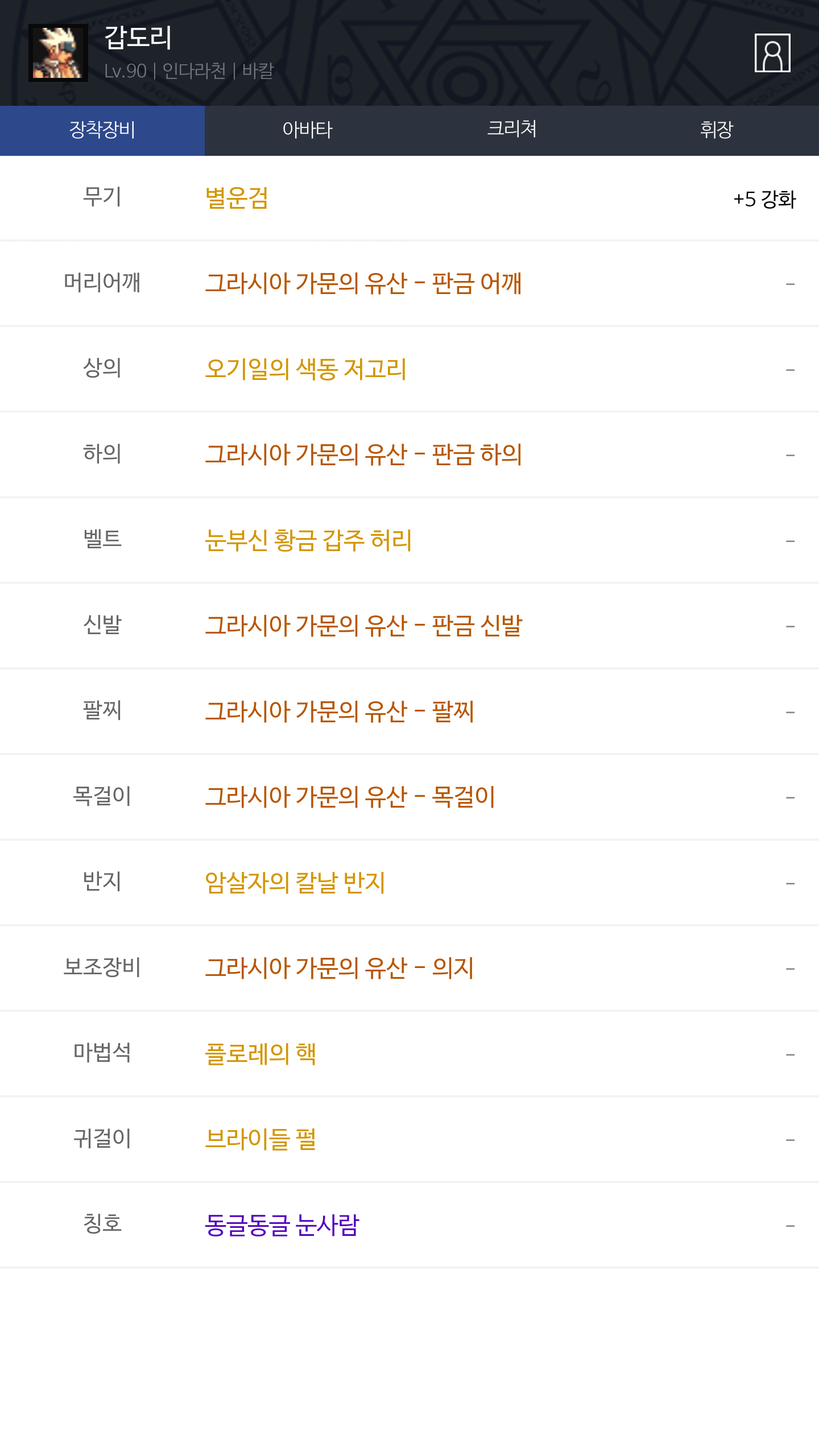View 그라시아 가문의 유산 - 판금 어깨
Viewport: 819px width, 1456px height.
click(x=363, y=283)
